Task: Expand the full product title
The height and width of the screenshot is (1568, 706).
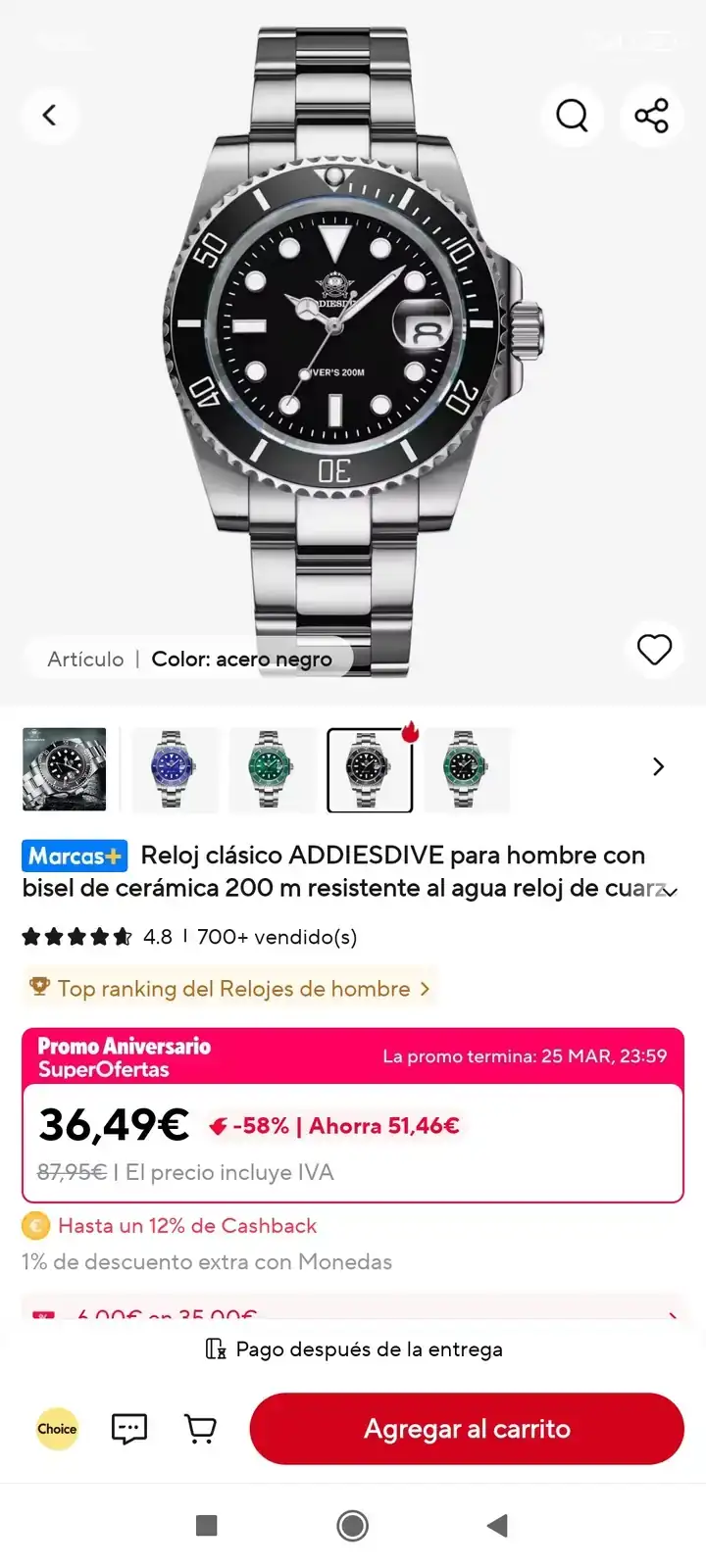Action: pos(673,890)
